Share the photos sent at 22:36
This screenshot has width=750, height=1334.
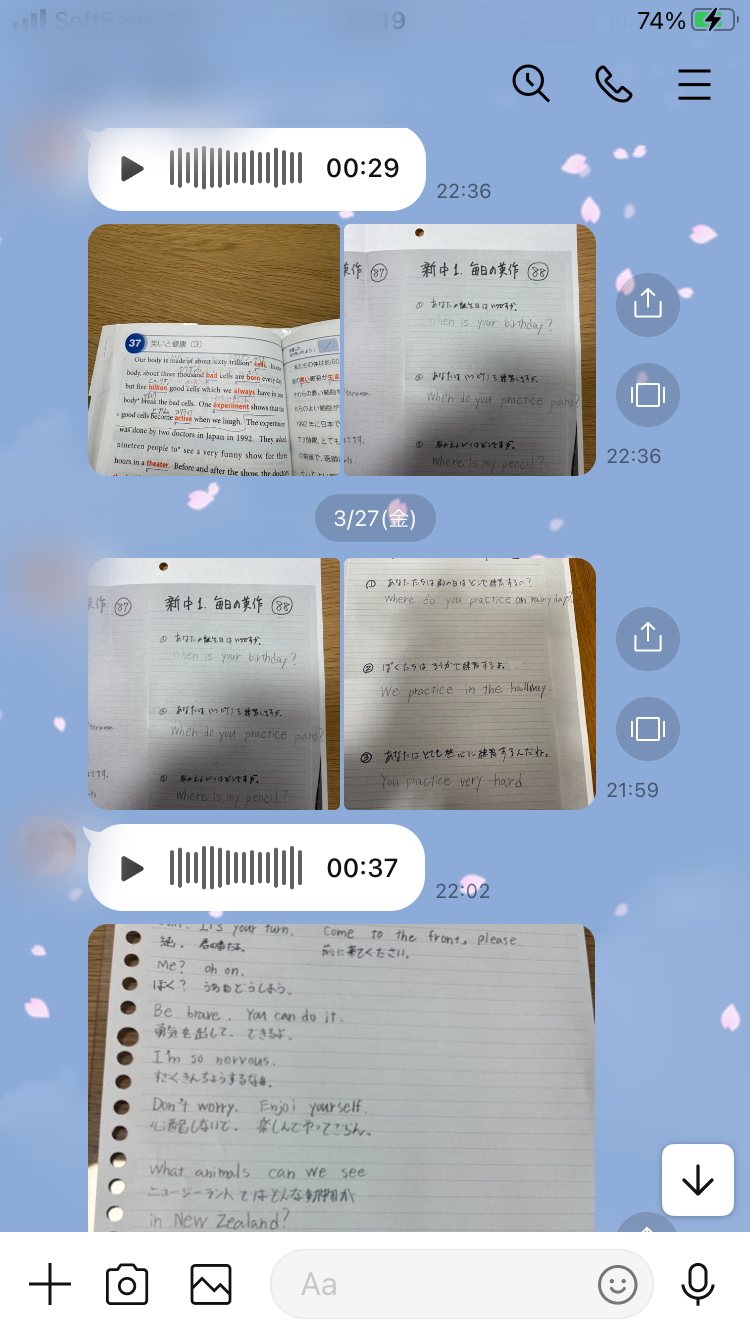648,304
